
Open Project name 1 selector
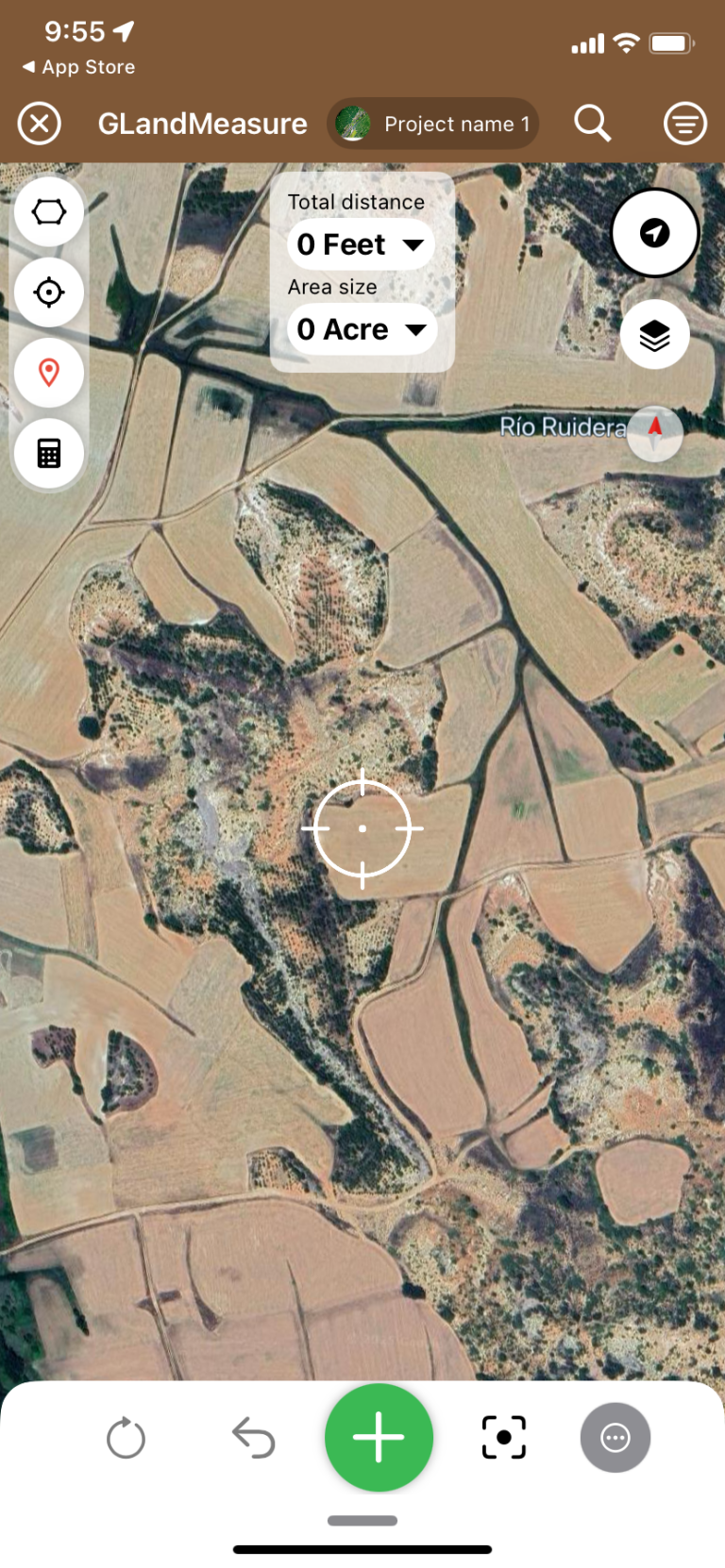click(x=432, y=123)
